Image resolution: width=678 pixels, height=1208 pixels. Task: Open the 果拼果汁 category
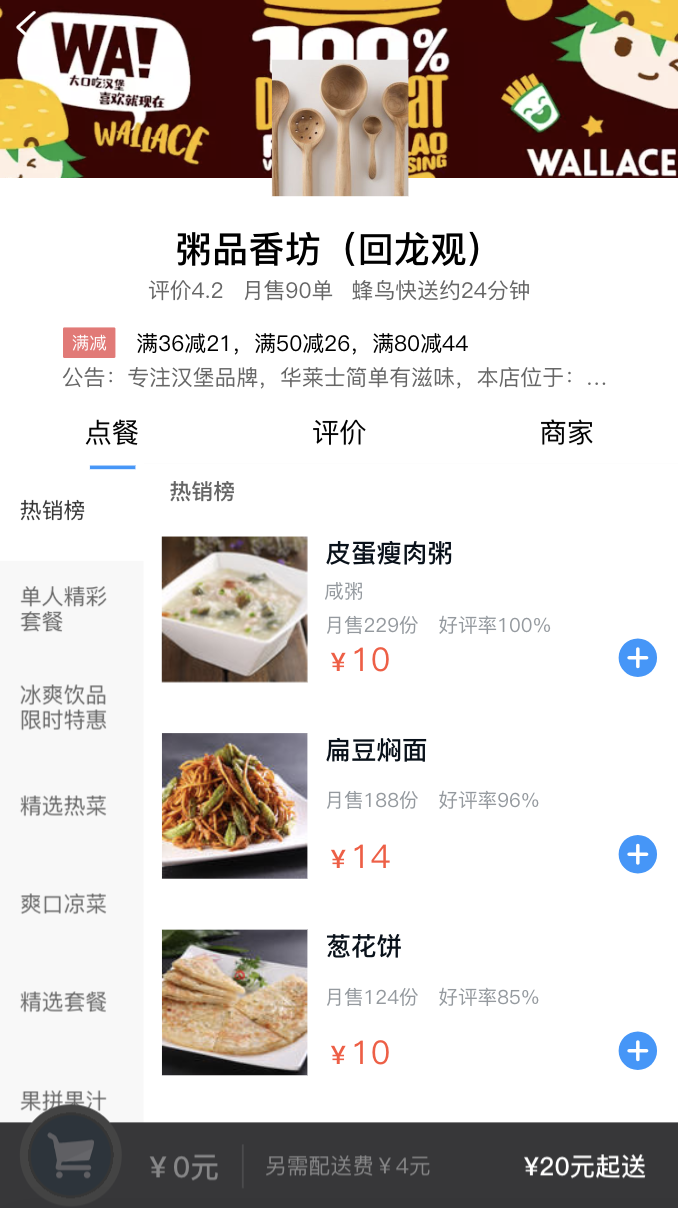pos(64,1101)
